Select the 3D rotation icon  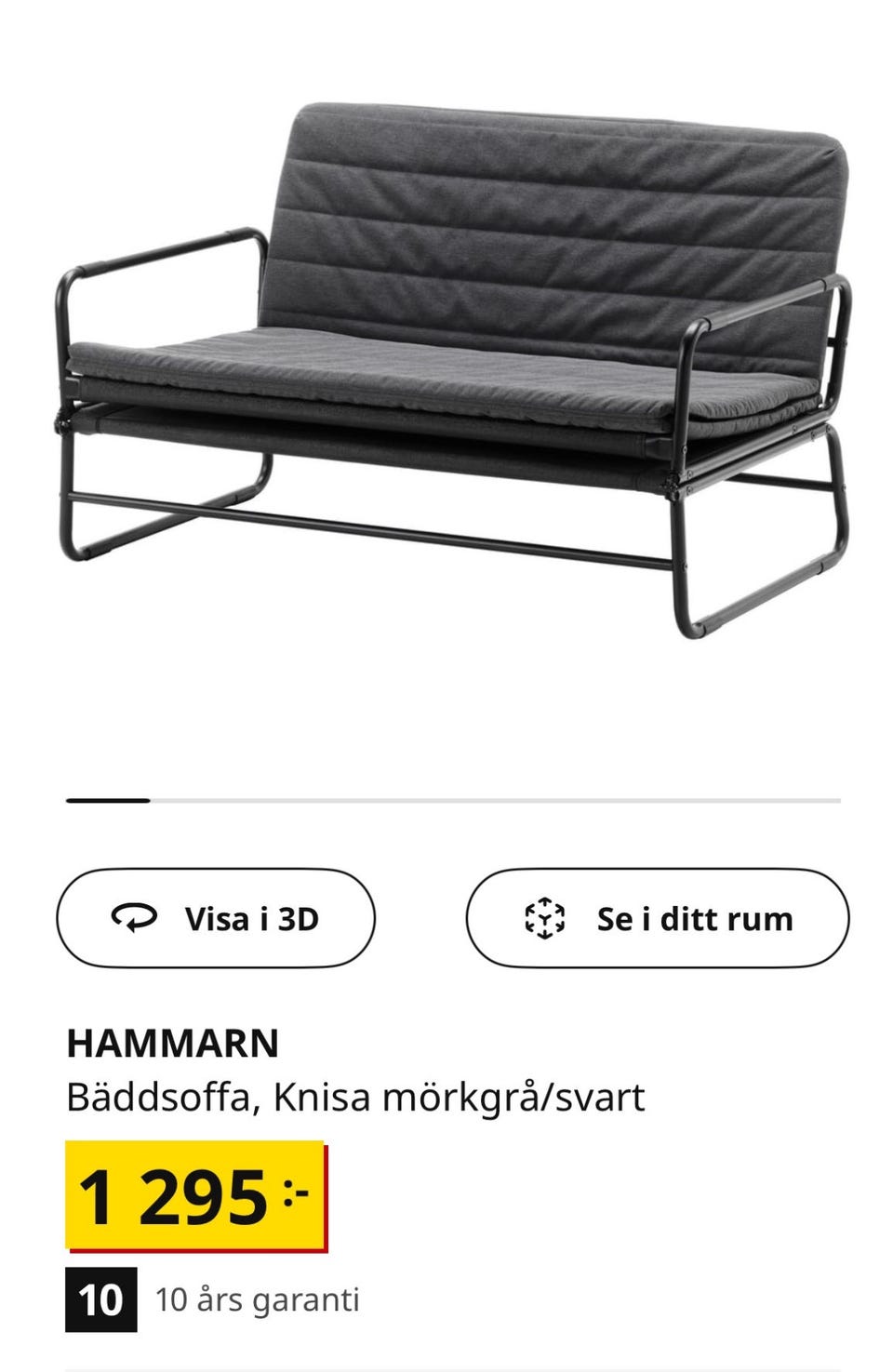136,918
